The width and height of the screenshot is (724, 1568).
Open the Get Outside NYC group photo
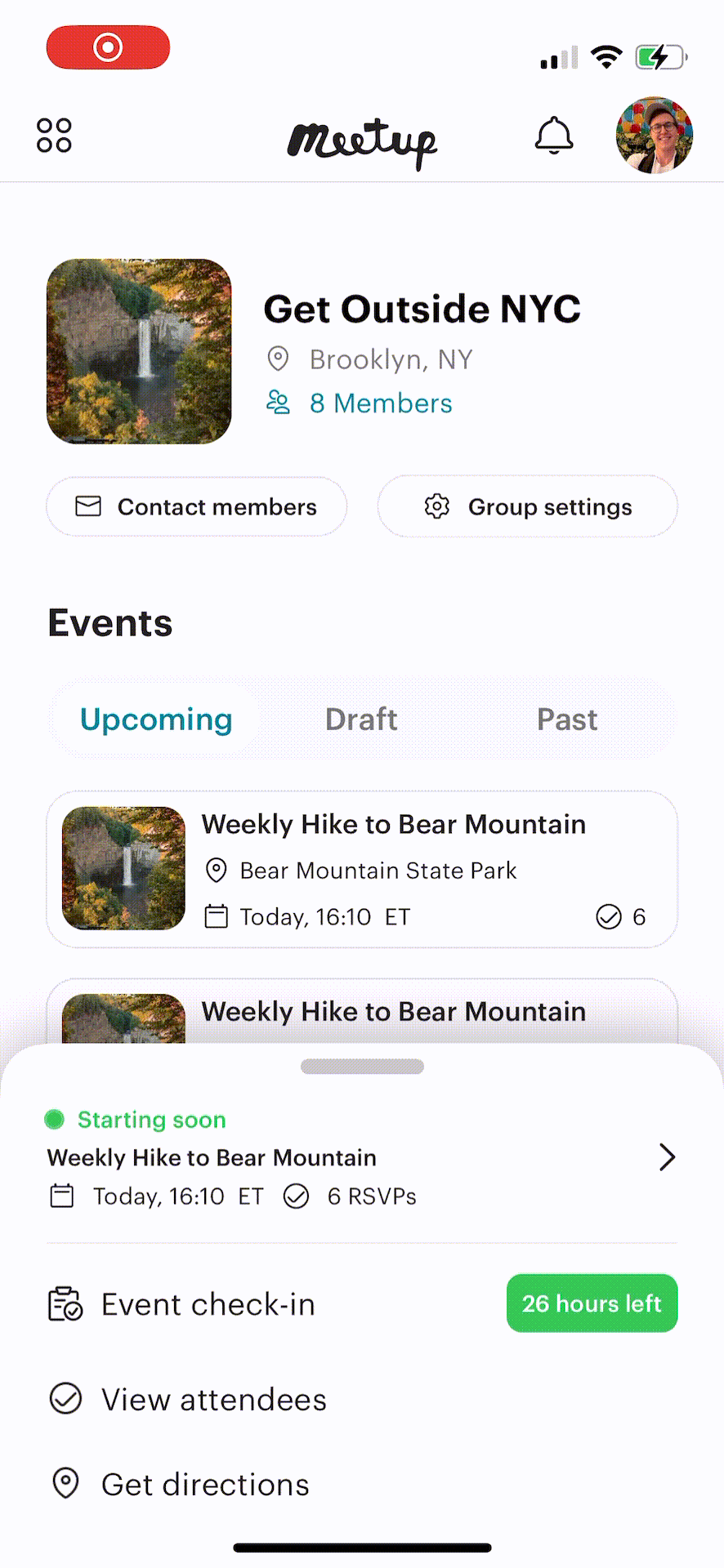139,352
